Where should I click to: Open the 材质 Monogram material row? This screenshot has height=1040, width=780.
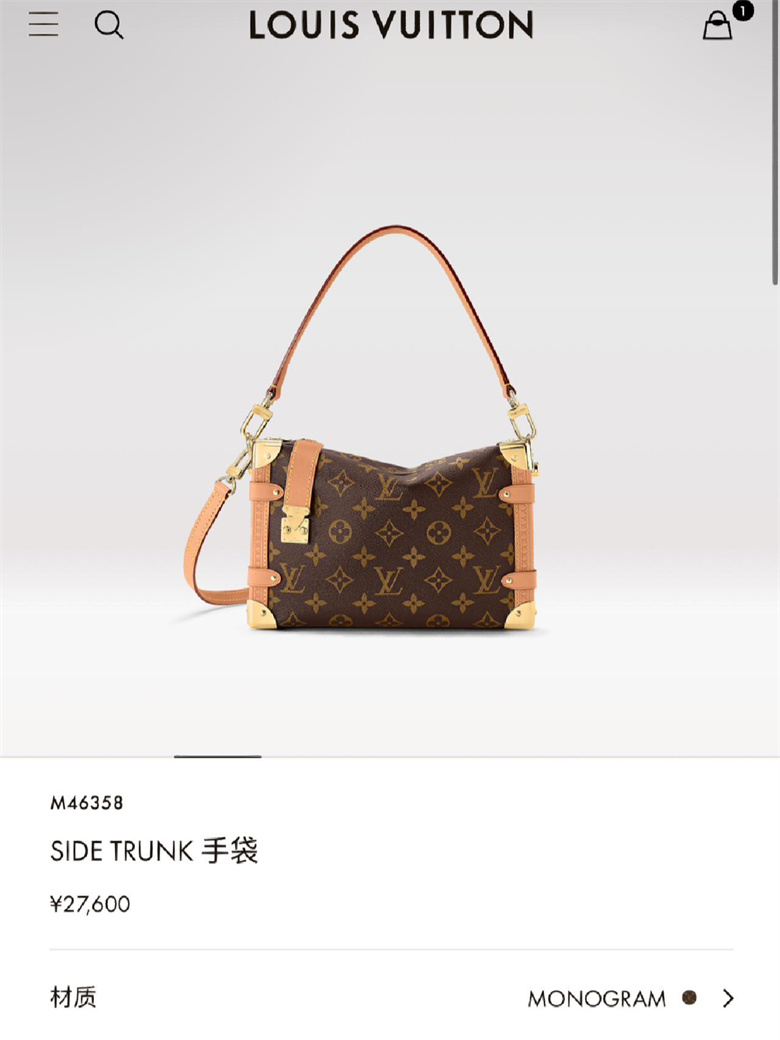(x=391, y=997)
